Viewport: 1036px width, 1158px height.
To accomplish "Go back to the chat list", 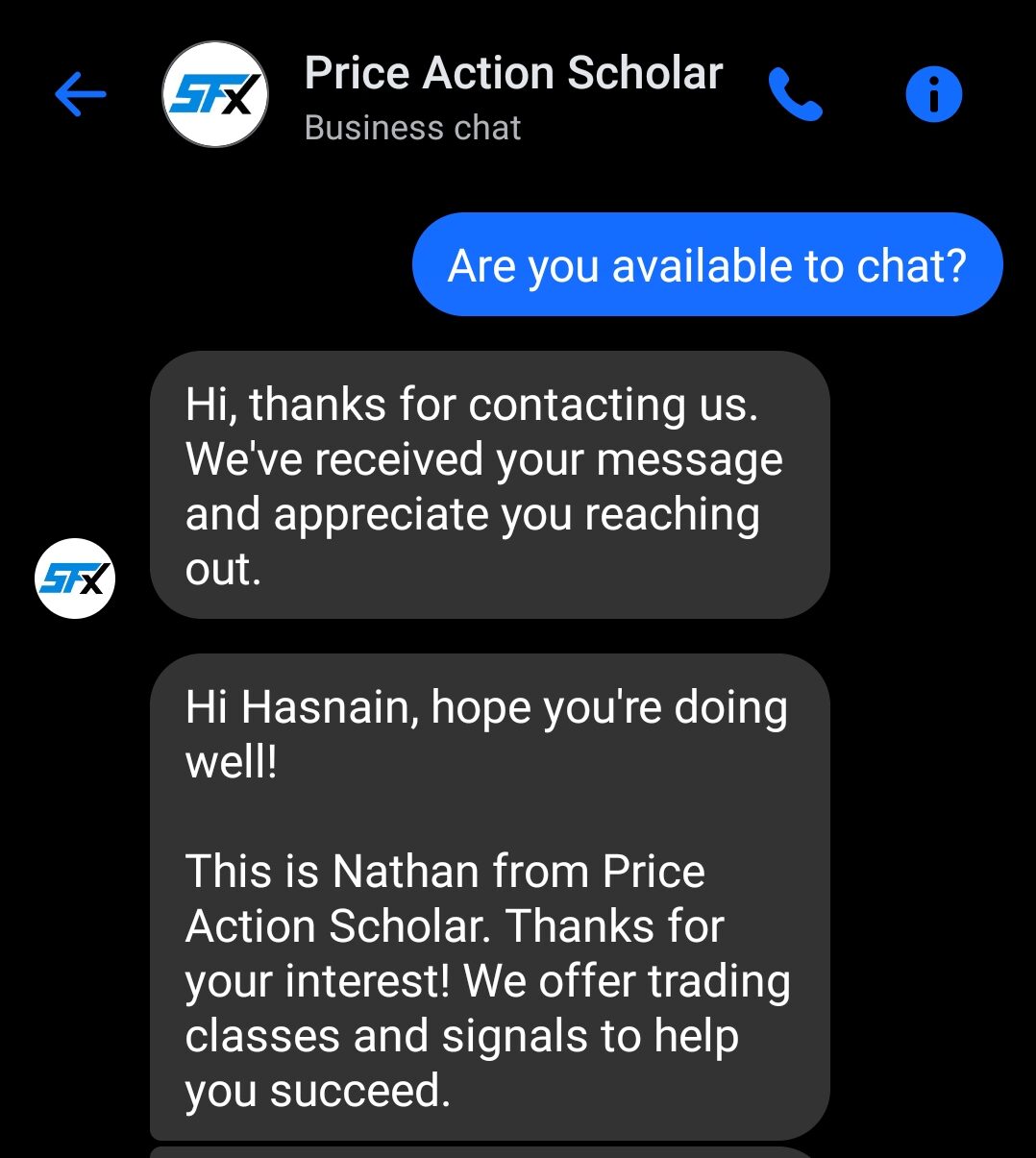I will coord(81,94).
